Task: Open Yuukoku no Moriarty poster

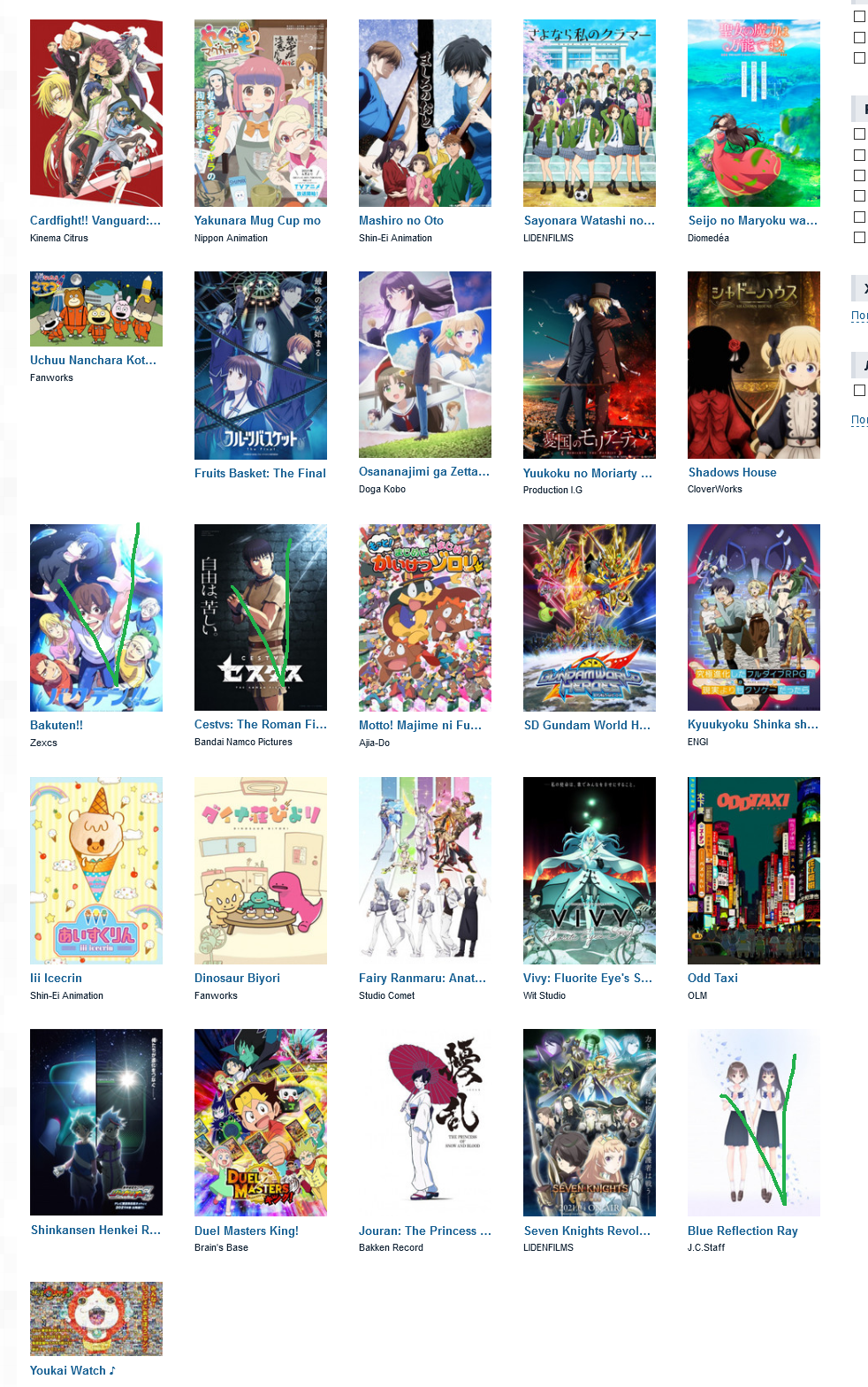Action: [590, 365]
